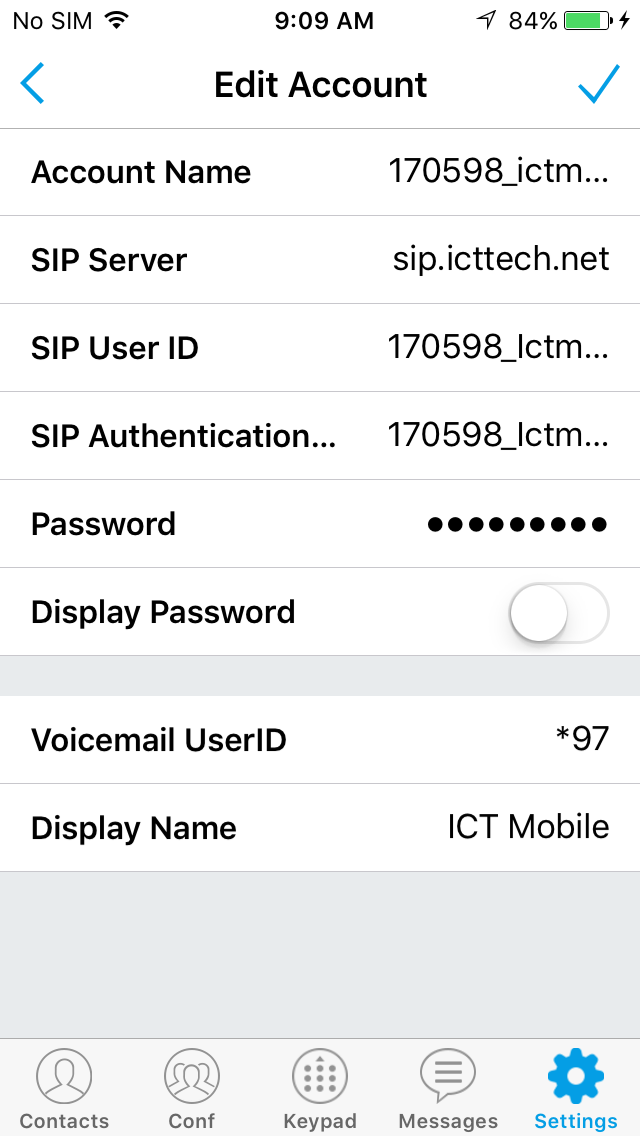Open the Messages tab
The height and width of the screenshot is (1136, 640).
point(448,1089)
